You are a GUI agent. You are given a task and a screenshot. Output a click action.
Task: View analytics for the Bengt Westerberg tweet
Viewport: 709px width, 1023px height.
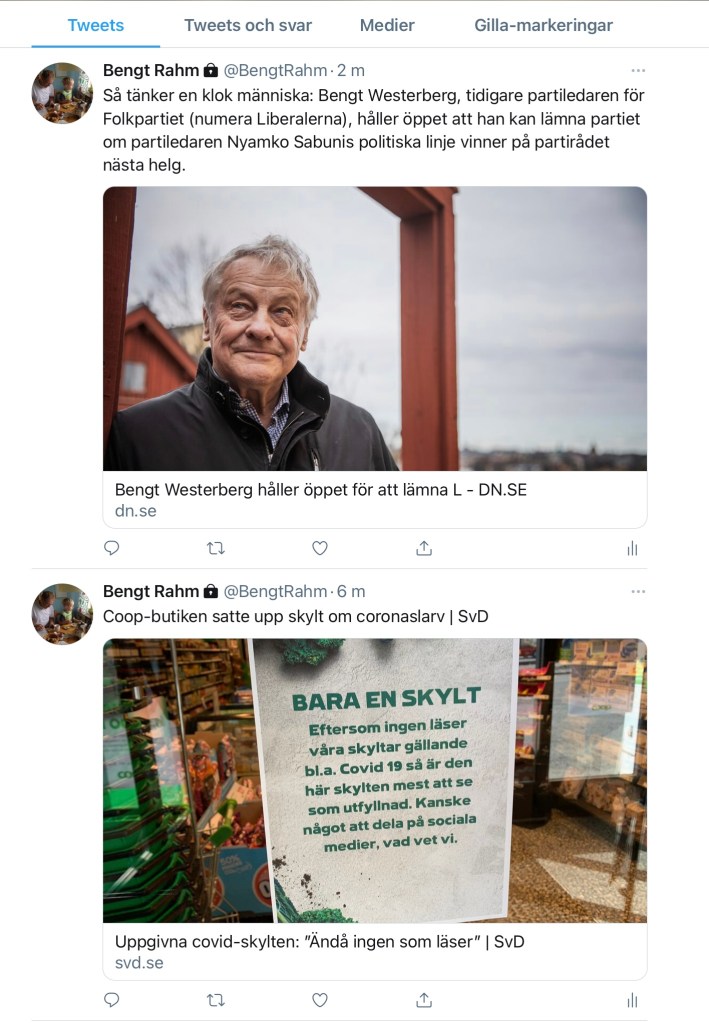(x=632, y=548)
